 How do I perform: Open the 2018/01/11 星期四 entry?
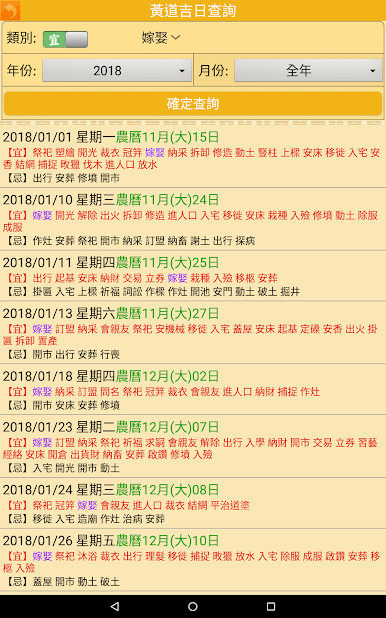coord(193,276)
